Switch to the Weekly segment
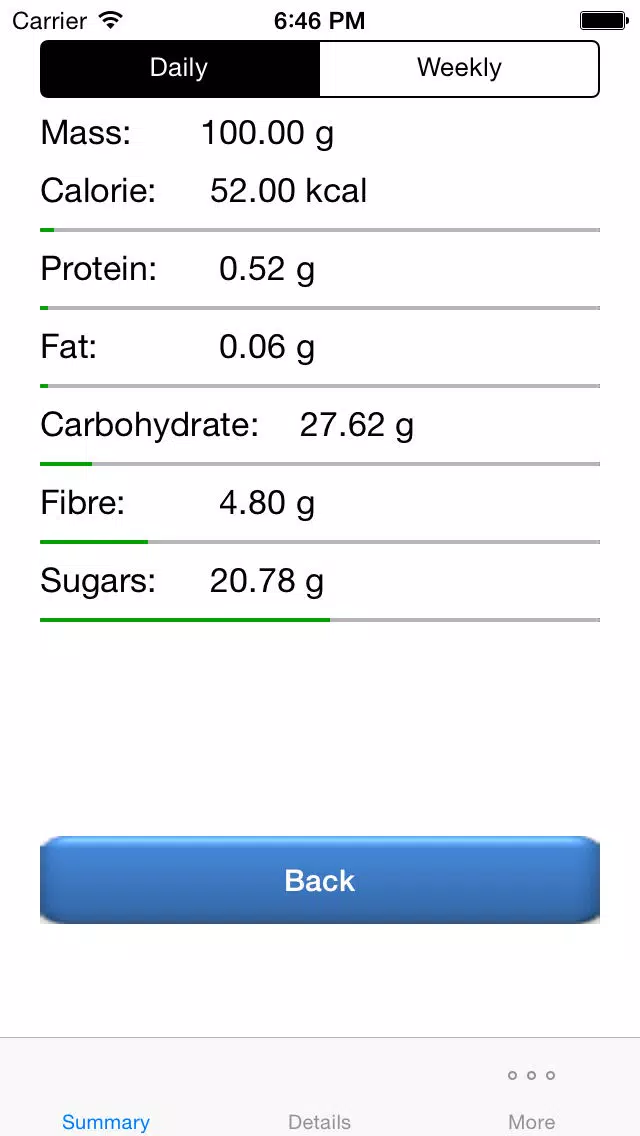This screenshot has height=1136, width=640. (x=459, y=68)
